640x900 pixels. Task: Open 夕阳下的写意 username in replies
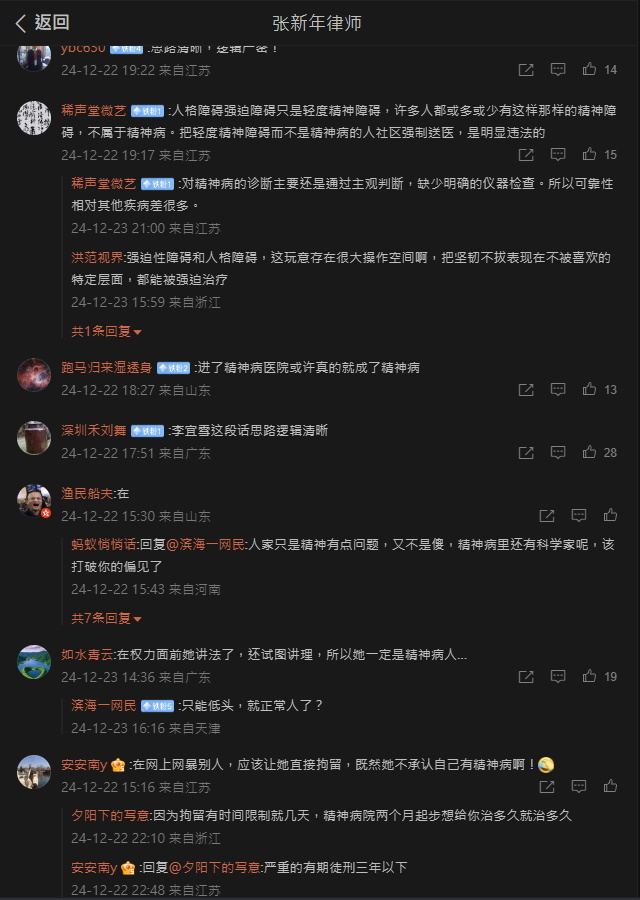coord(110,815)
